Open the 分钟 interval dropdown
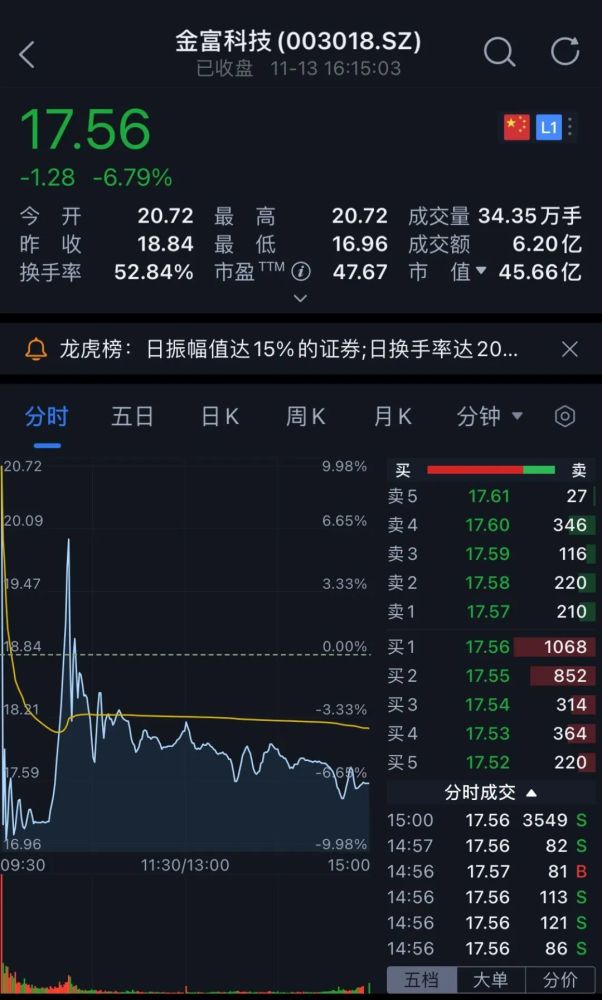602x1000 pixels. point(489,416)
